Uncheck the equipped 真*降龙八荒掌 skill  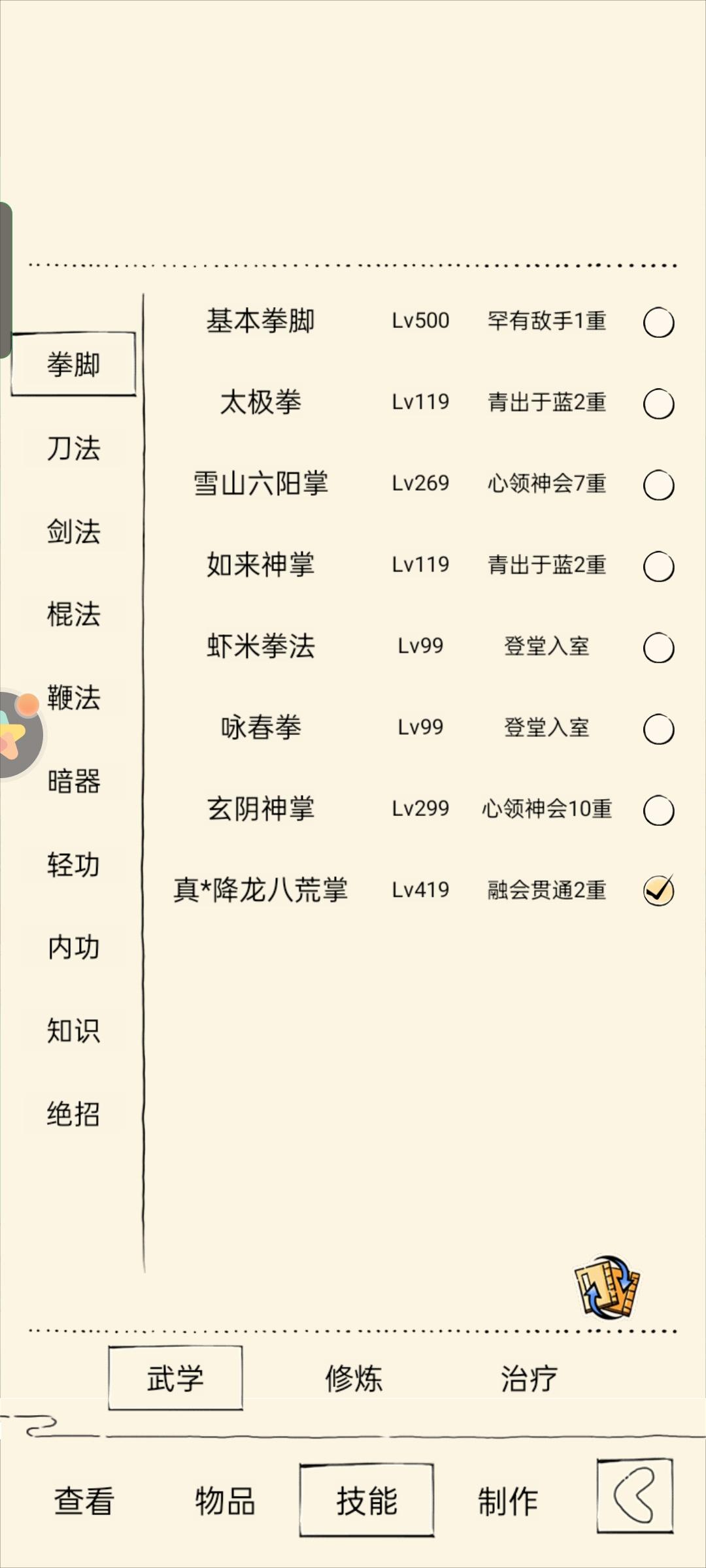click(x=659, y=890)
